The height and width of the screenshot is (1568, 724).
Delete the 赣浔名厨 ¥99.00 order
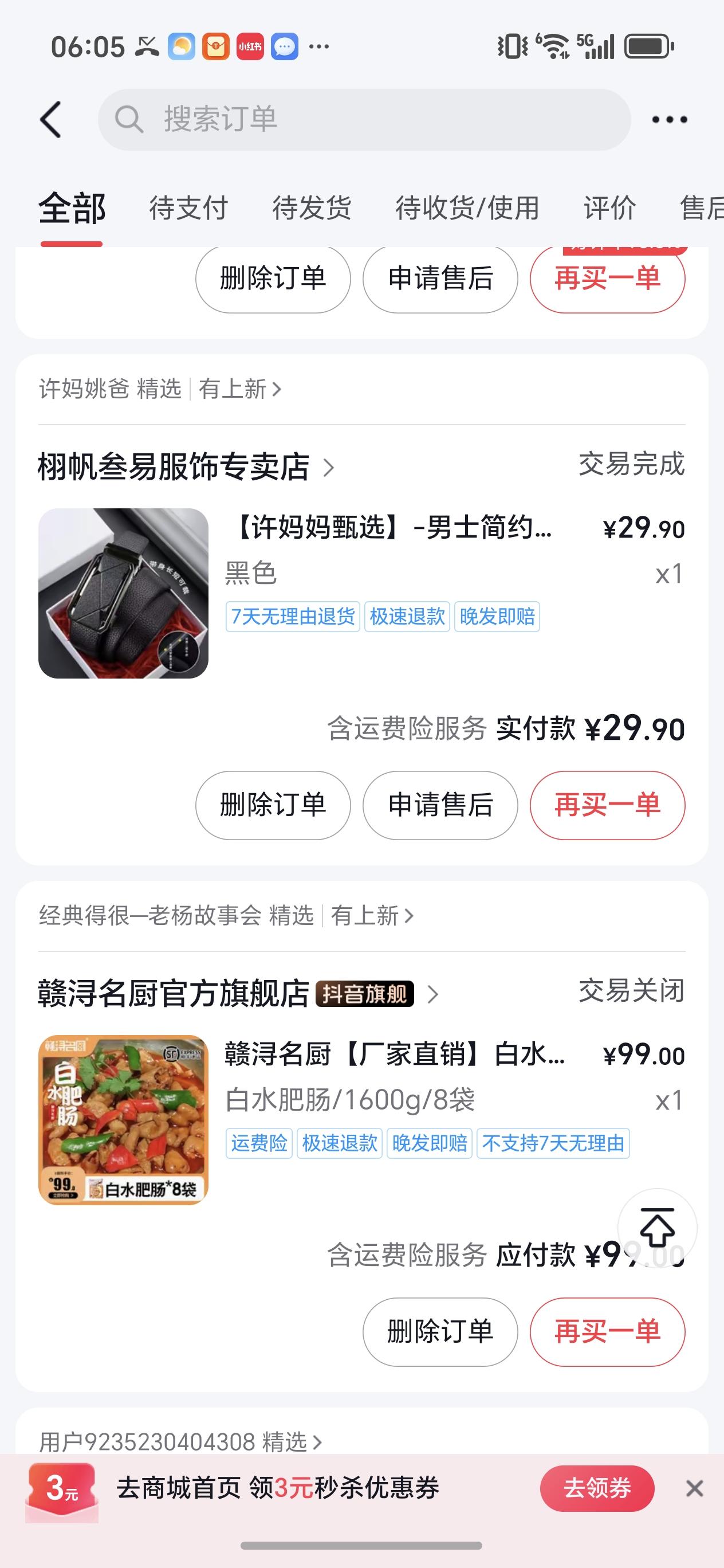(x=440, y=1332)
